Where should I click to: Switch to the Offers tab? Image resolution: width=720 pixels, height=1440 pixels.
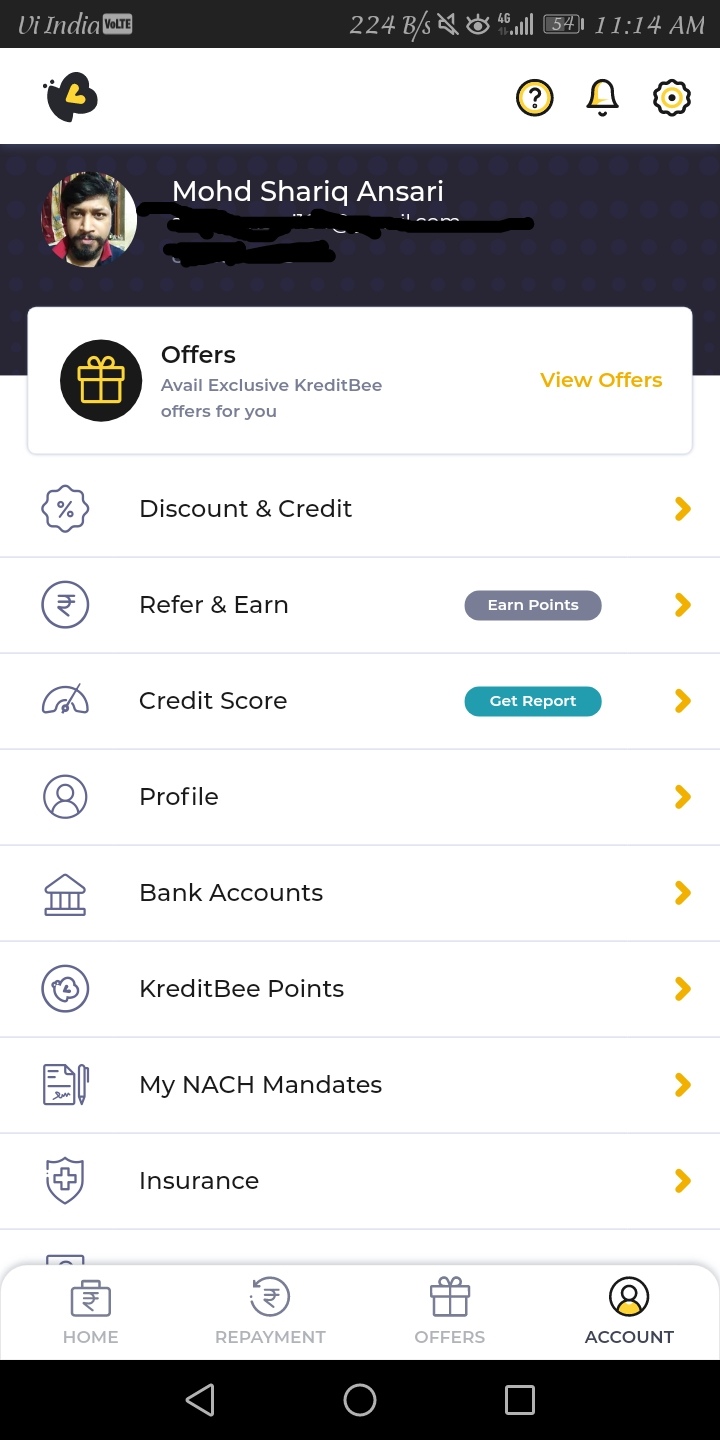(x=450, y=1311)
